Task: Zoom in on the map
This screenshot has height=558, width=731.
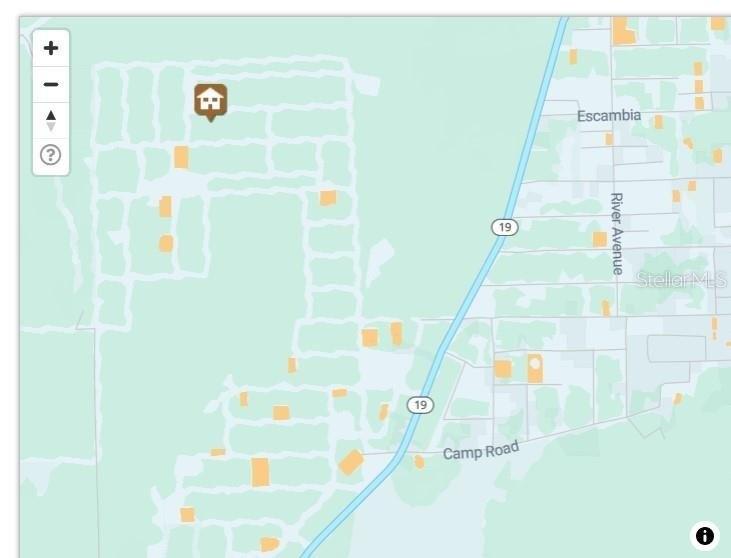Action: [x=51, y=48]
